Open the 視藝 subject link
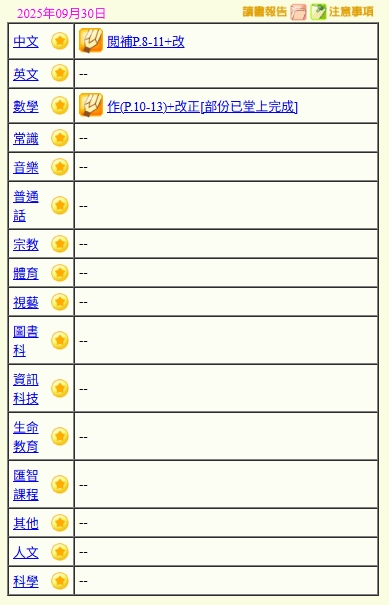 [26, 302]
